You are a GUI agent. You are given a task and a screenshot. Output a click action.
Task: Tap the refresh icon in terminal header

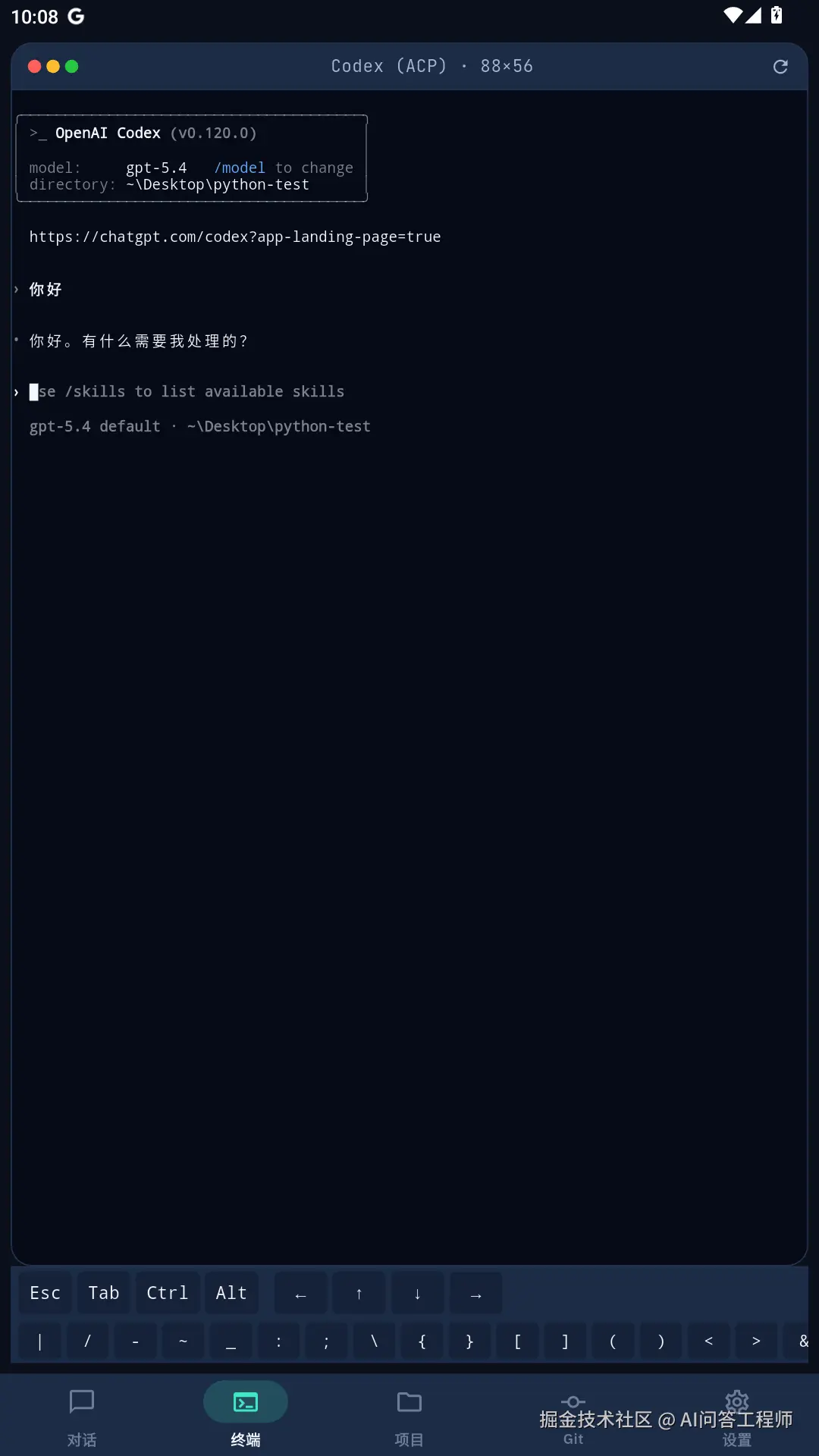pos(780,67)
